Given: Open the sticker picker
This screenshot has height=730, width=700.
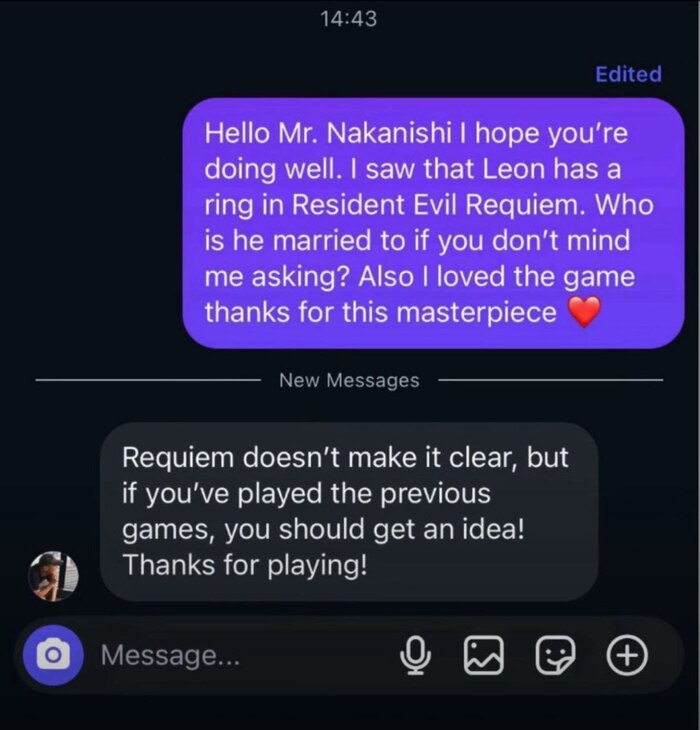Looking at the screenshot, I should click(553, 656).
